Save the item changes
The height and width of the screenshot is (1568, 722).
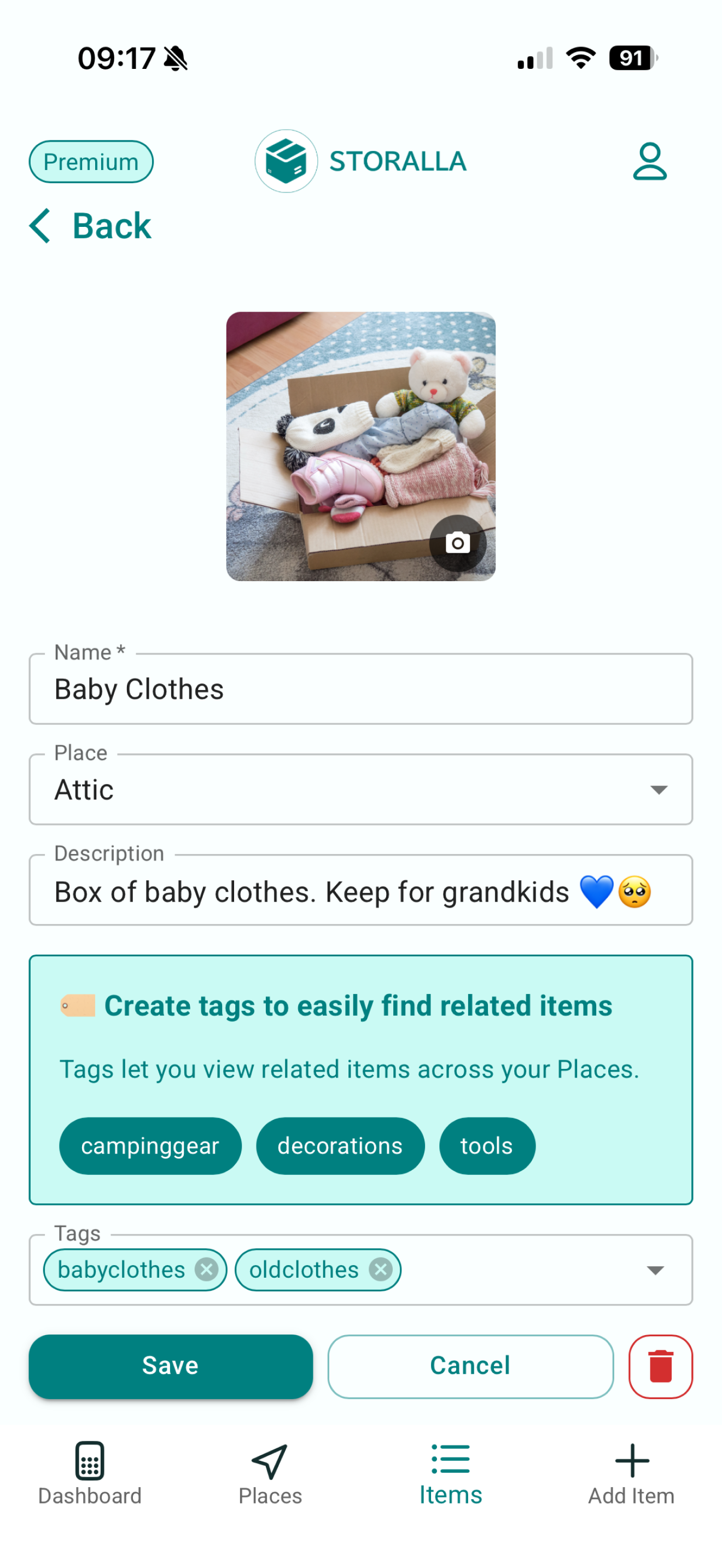click(x=171, y=1365)
